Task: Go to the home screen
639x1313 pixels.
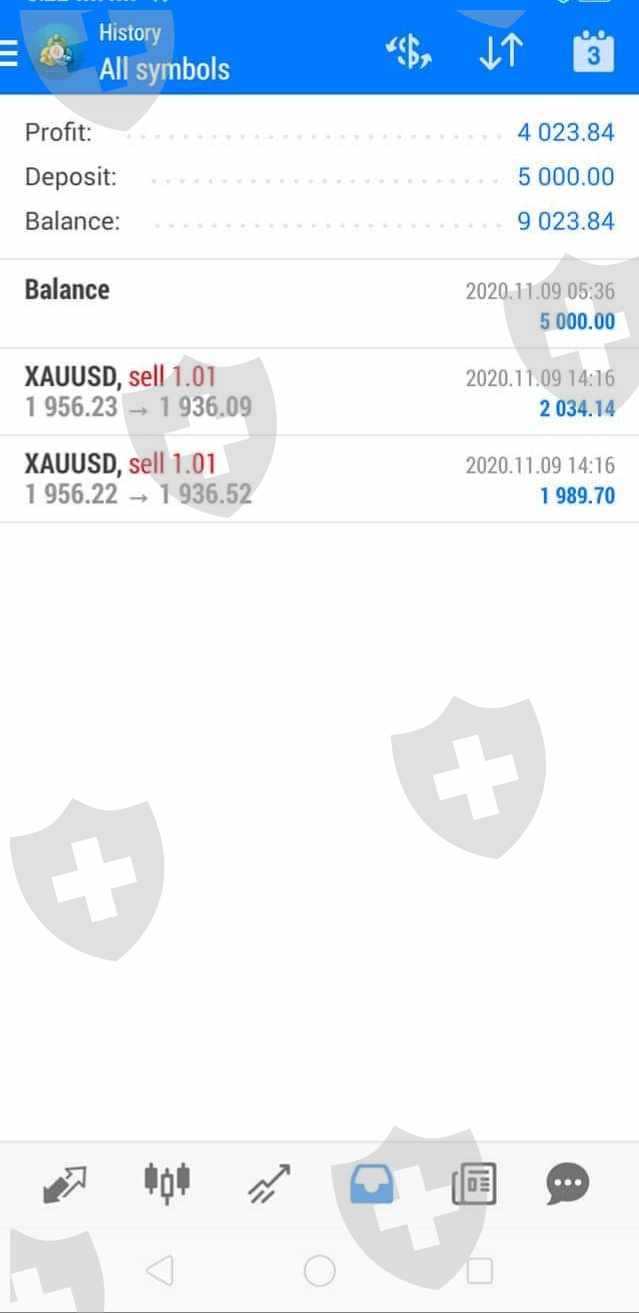Action: (x=319, y=1271)
